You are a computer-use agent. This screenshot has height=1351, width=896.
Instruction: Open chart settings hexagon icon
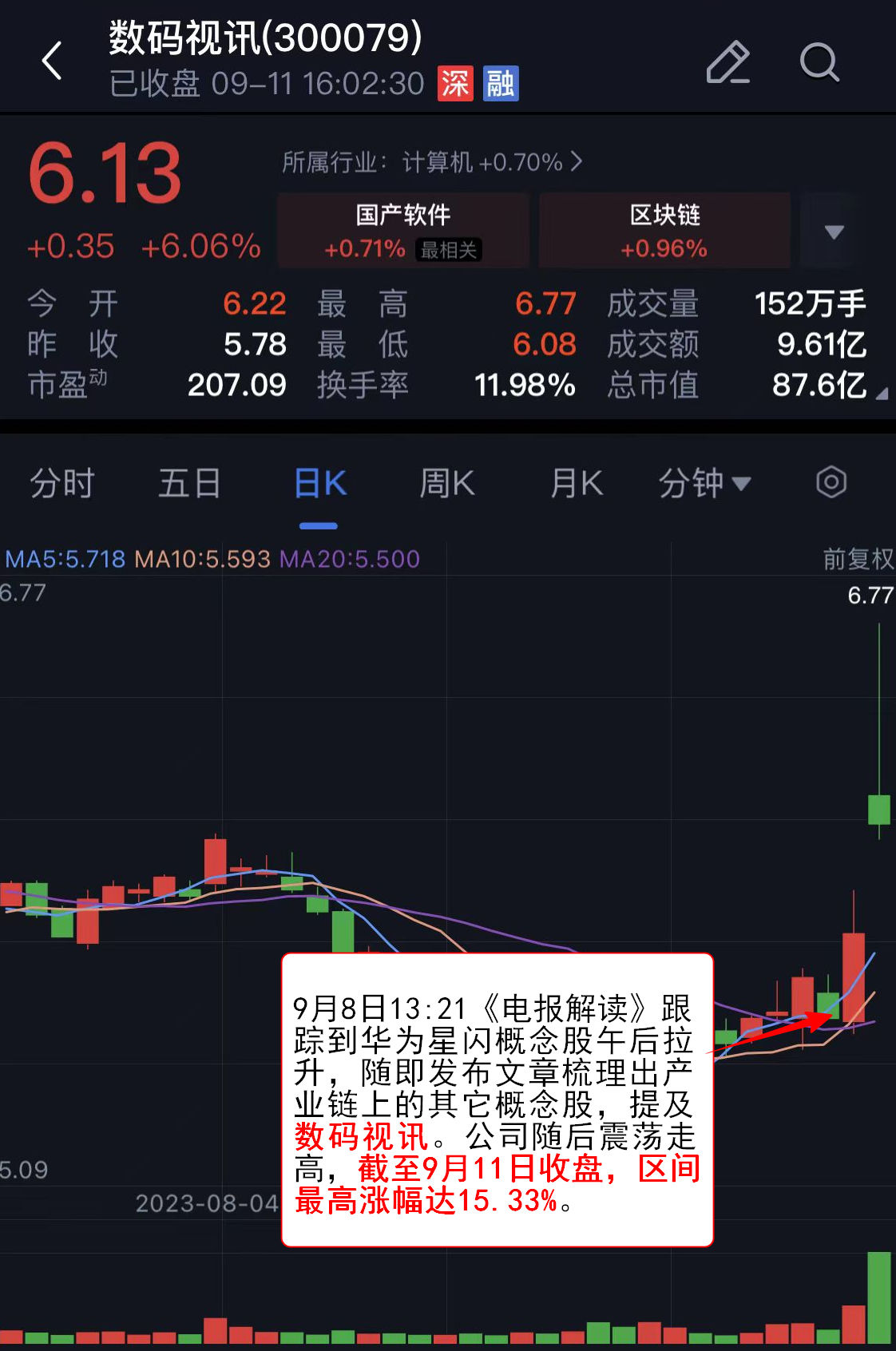tap(831, 482)
